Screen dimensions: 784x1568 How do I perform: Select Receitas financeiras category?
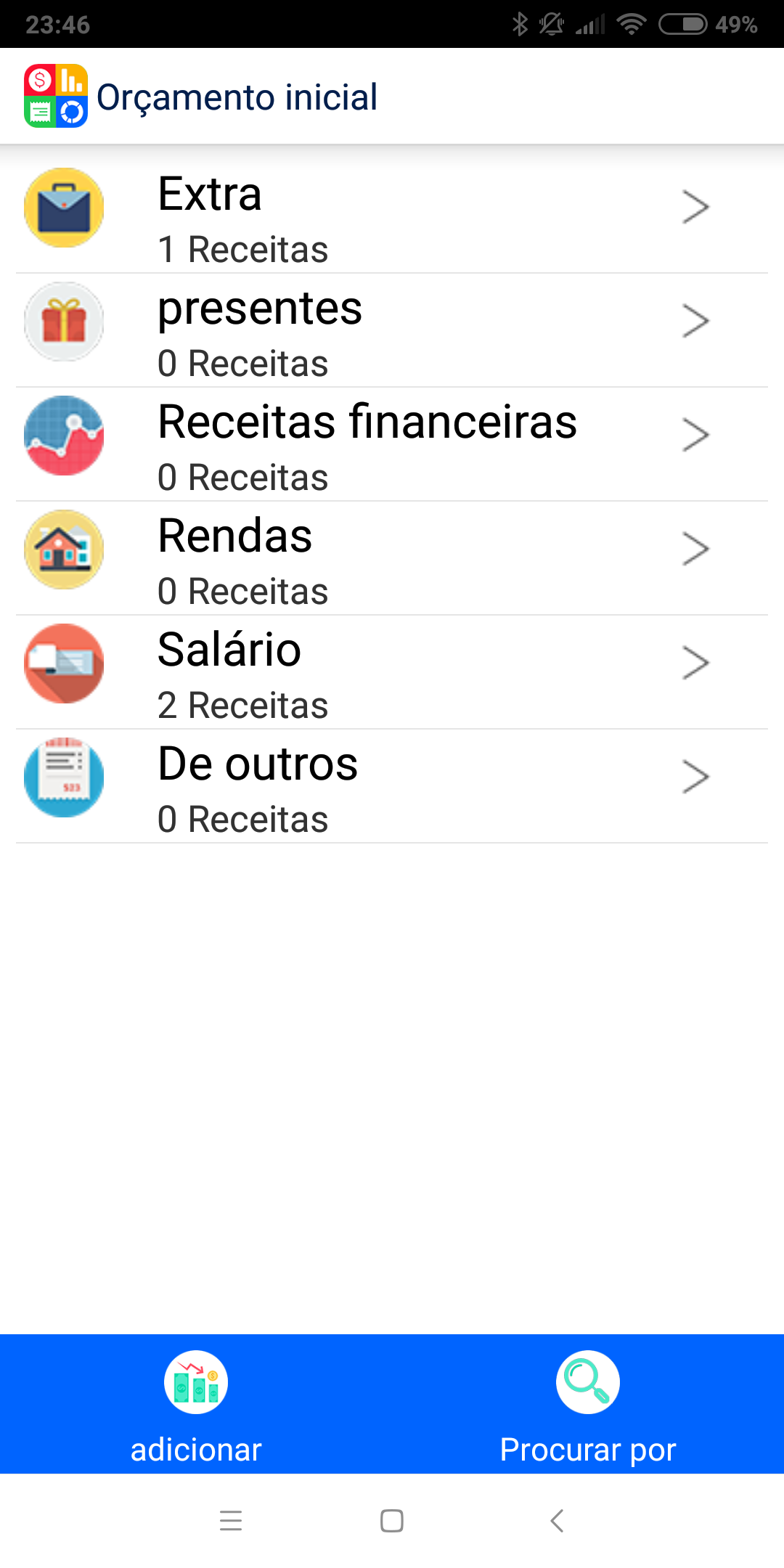pyautogui.click(x=392, y=444)
